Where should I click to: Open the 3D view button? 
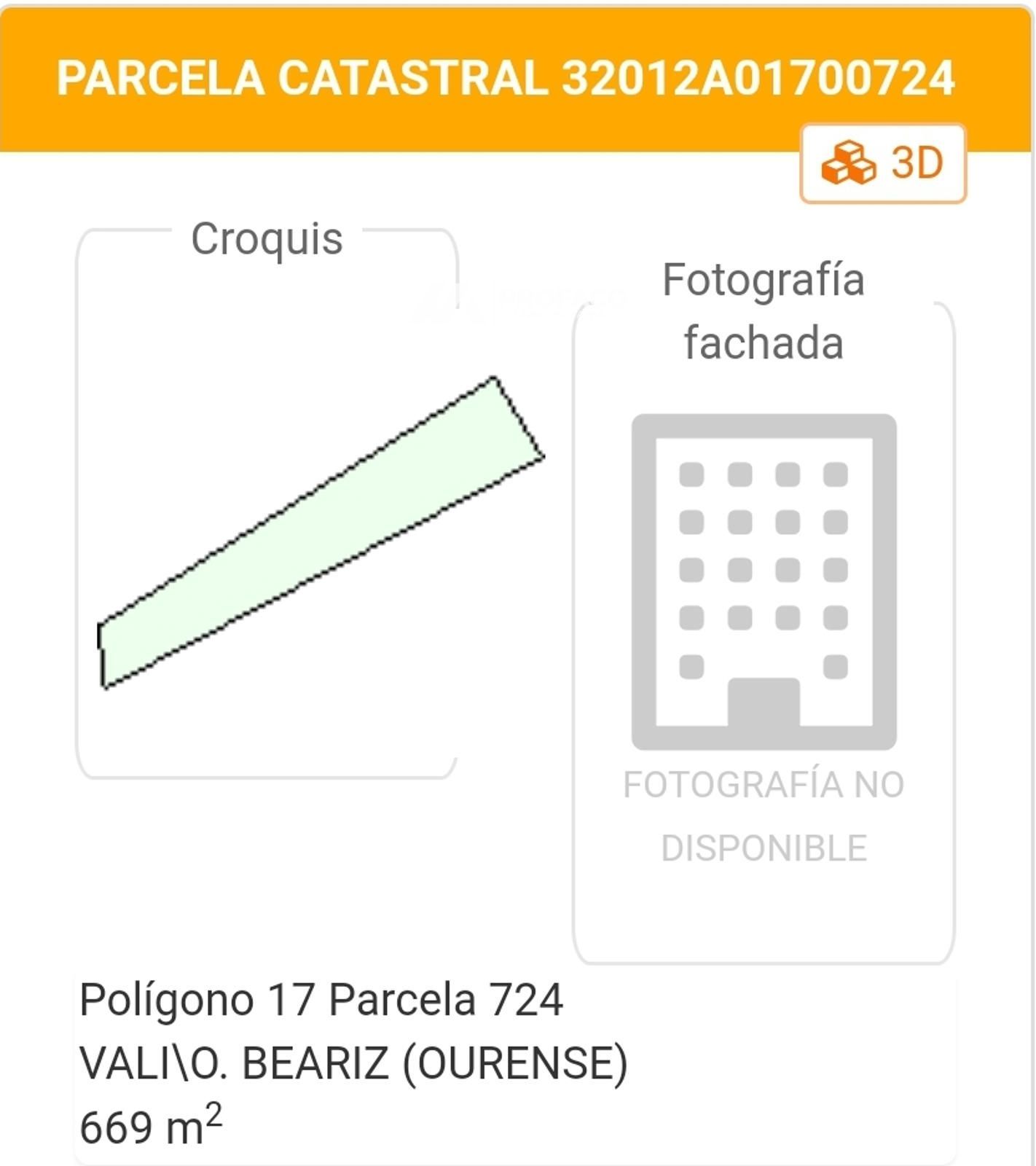tap(882, 163)
